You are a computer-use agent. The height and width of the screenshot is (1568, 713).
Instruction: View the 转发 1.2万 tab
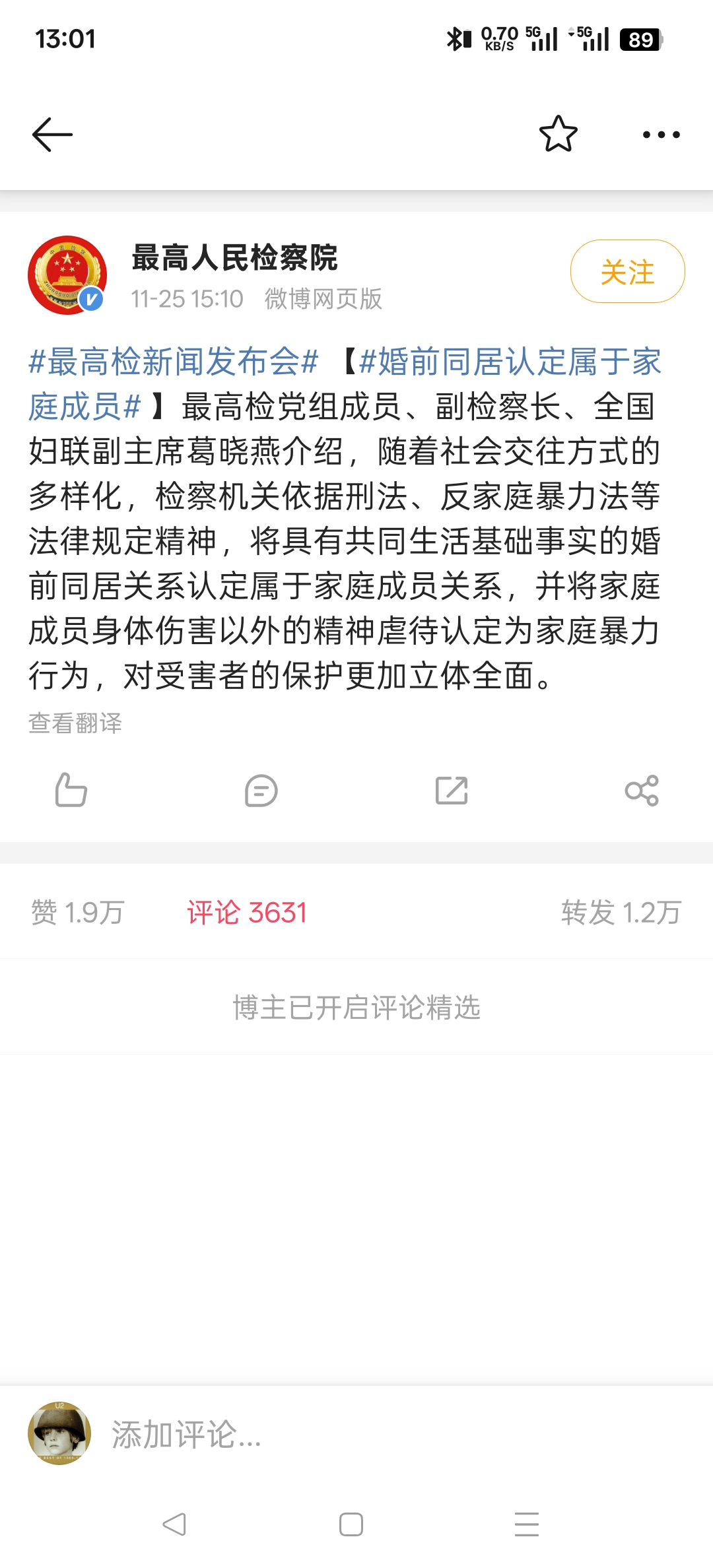tap(621, 913)
